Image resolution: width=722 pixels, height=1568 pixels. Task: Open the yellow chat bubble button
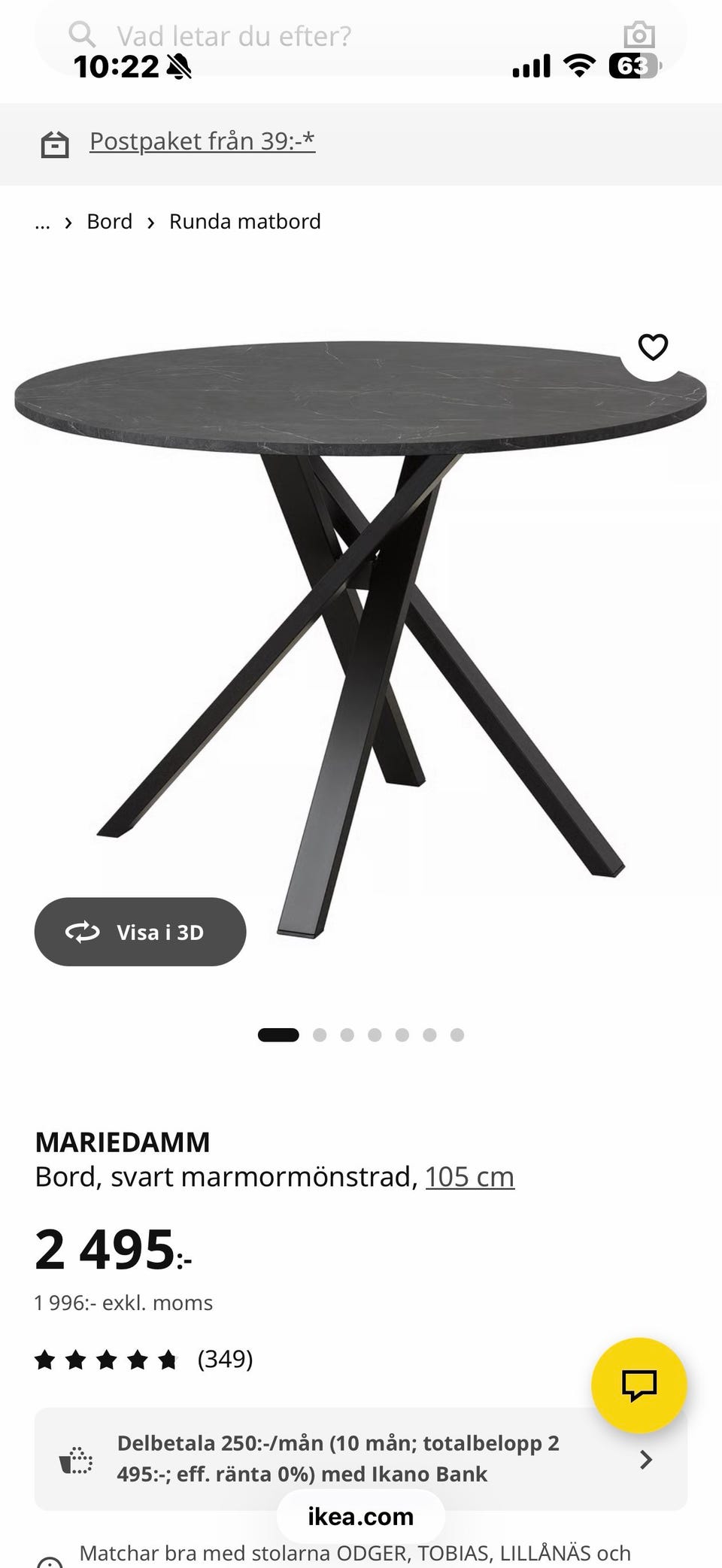click(639, 1385)
